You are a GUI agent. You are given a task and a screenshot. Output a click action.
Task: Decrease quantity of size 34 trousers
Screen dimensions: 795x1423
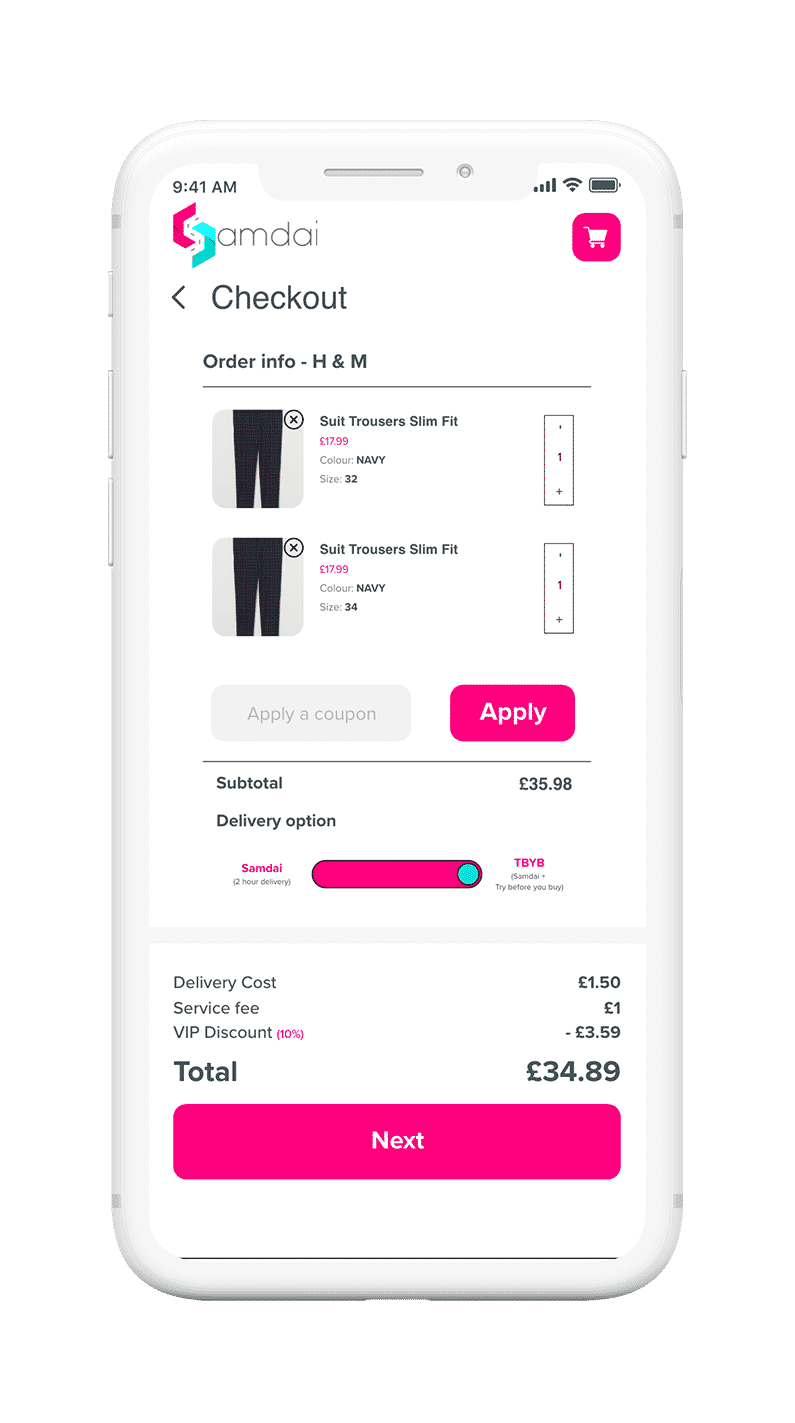(x=559, y=555)
